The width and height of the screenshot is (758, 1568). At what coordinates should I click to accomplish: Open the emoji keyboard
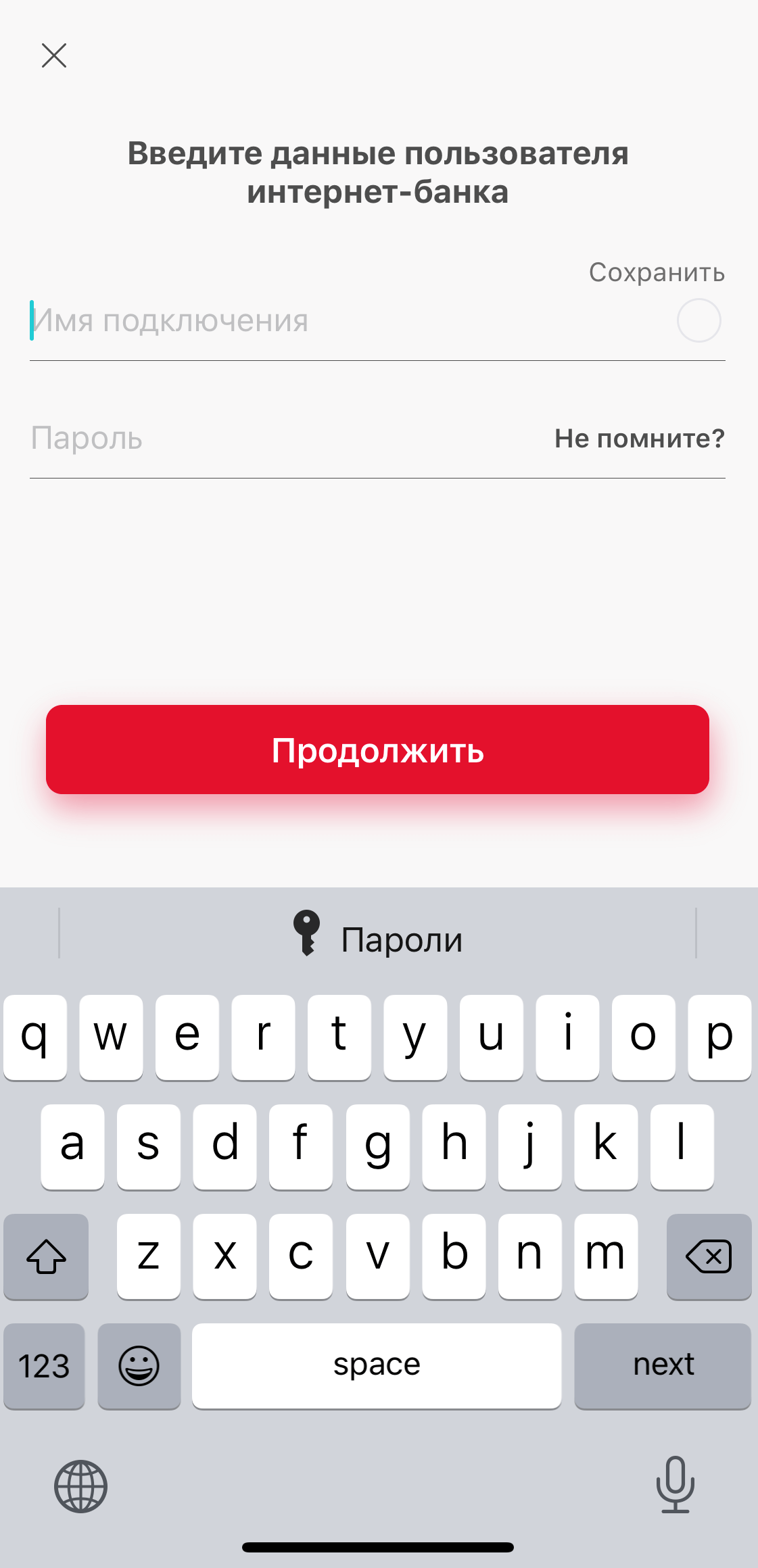coord(139,1365)
